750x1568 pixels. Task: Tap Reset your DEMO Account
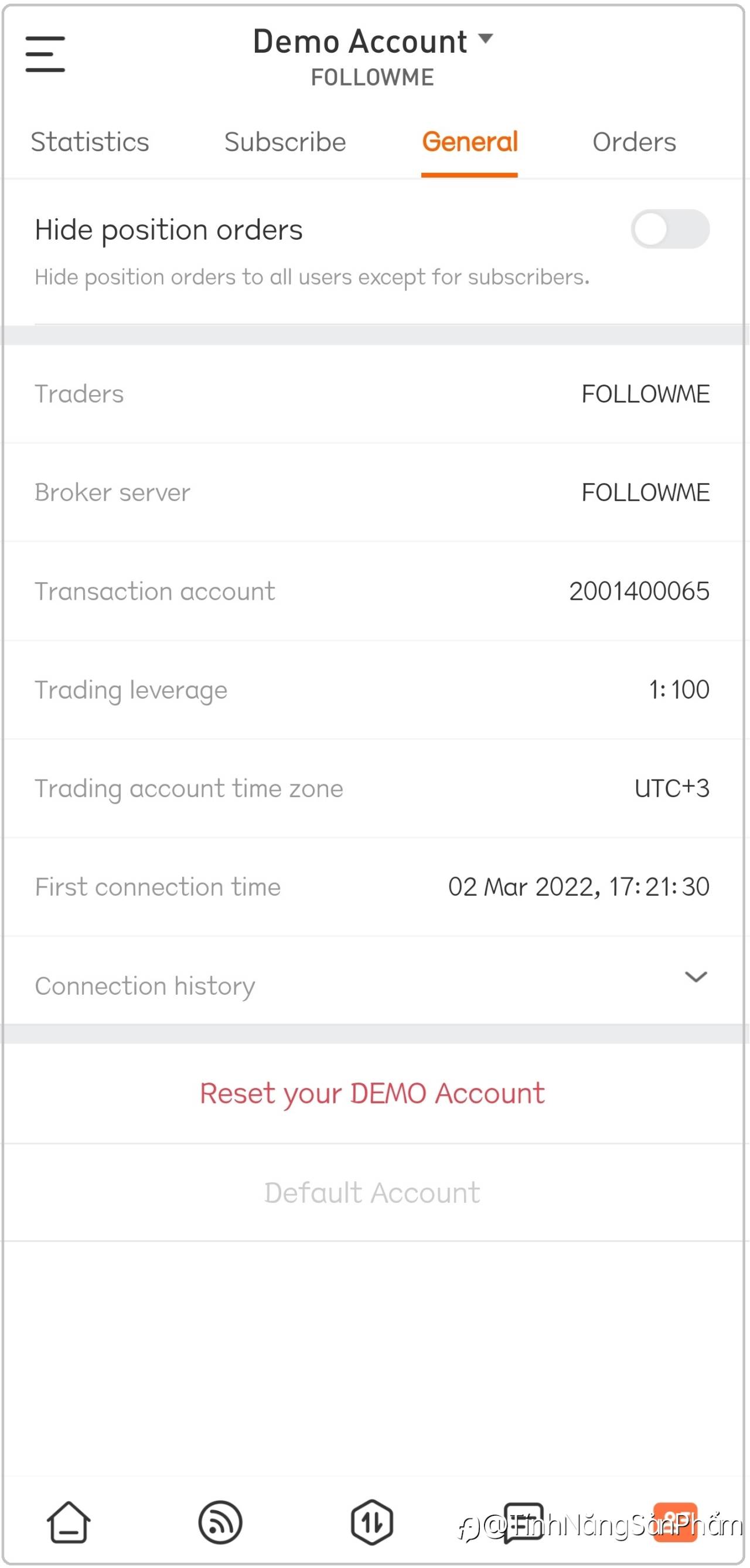(x=372, y=1093)
